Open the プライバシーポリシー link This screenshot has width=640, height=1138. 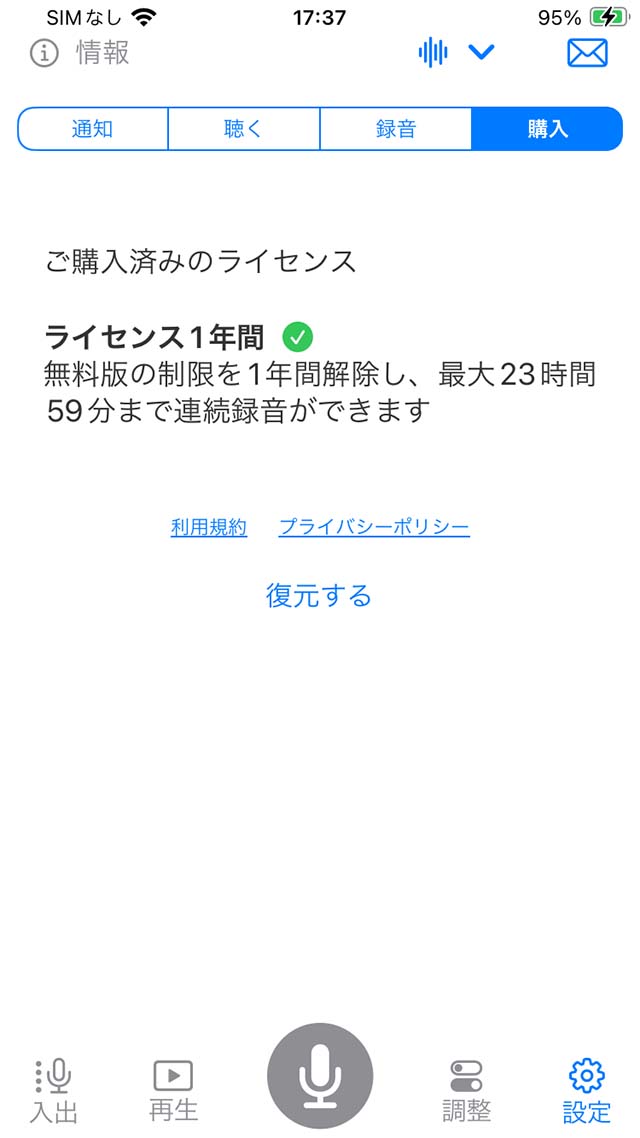[374, 528]
